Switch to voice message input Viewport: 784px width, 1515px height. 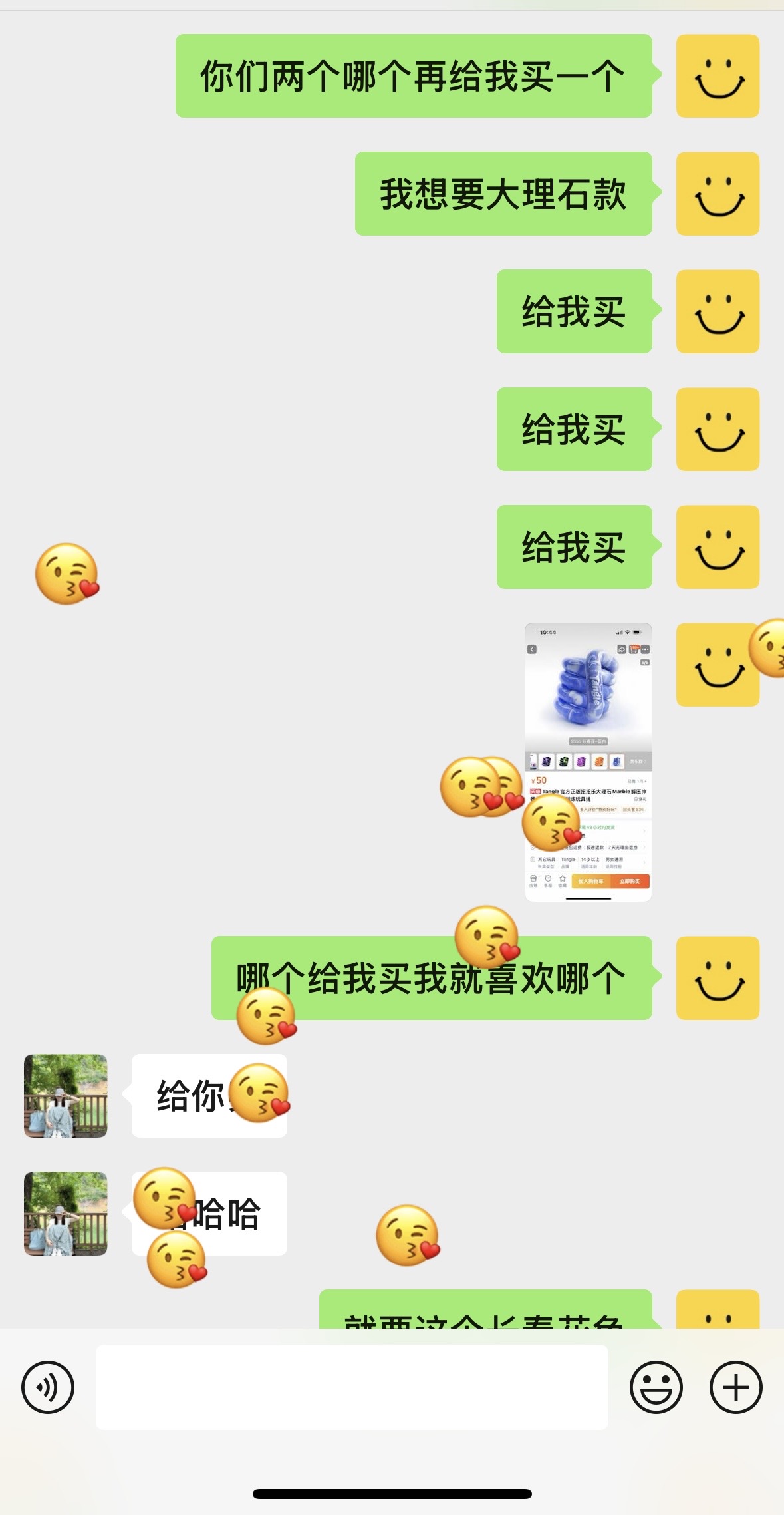coord(48,1387)
